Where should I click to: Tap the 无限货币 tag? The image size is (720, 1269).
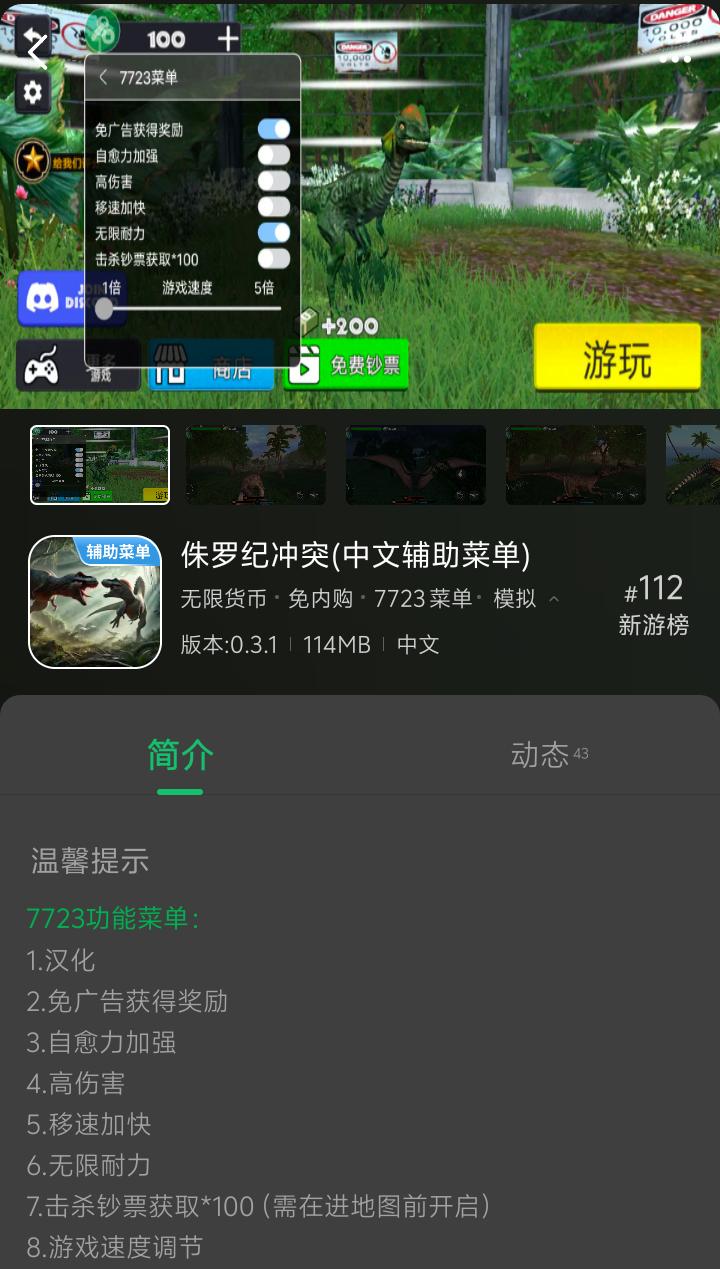pos(223,599)
